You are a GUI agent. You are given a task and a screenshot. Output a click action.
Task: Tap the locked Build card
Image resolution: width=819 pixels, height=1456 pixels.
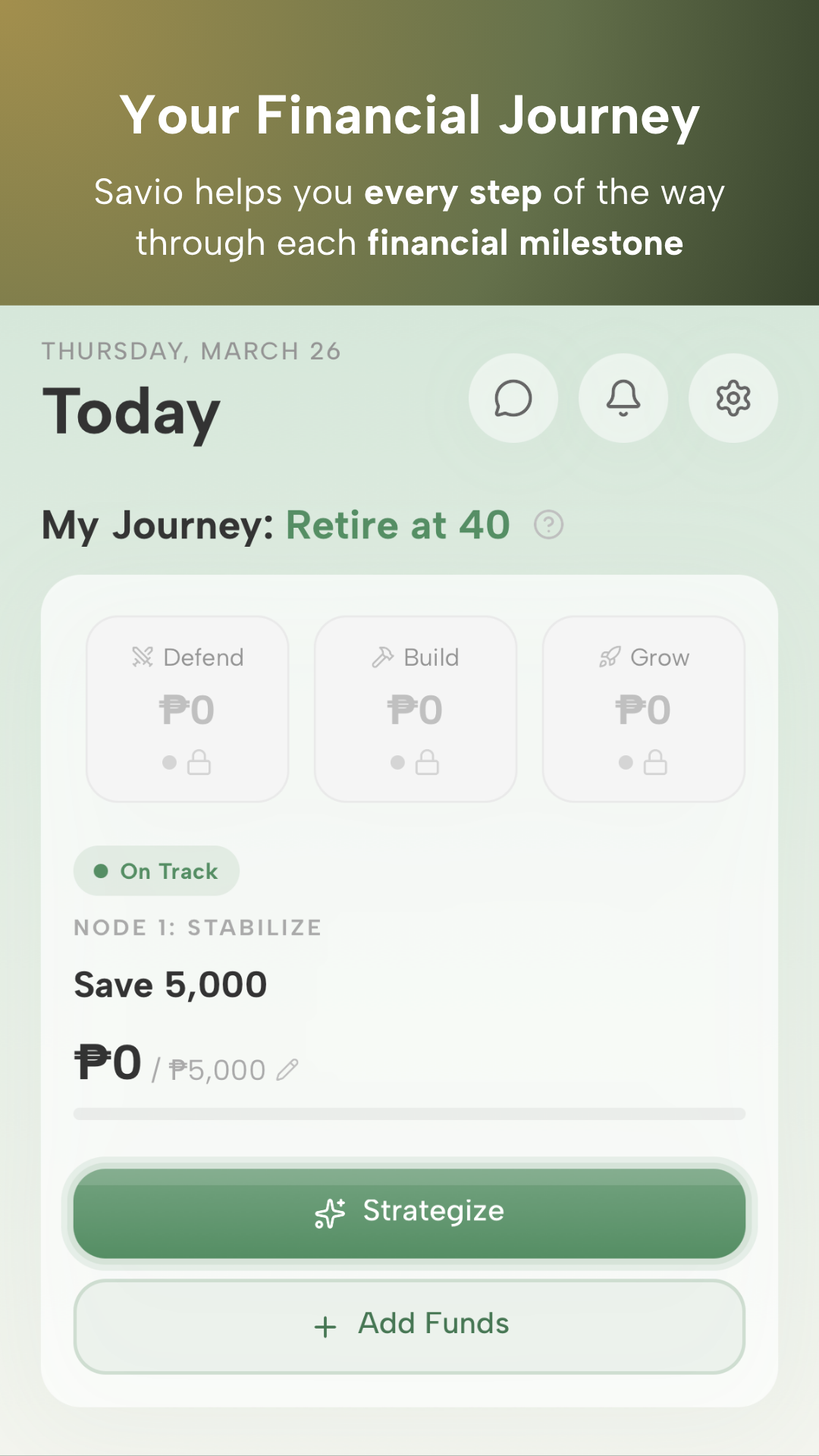(415, 708)
